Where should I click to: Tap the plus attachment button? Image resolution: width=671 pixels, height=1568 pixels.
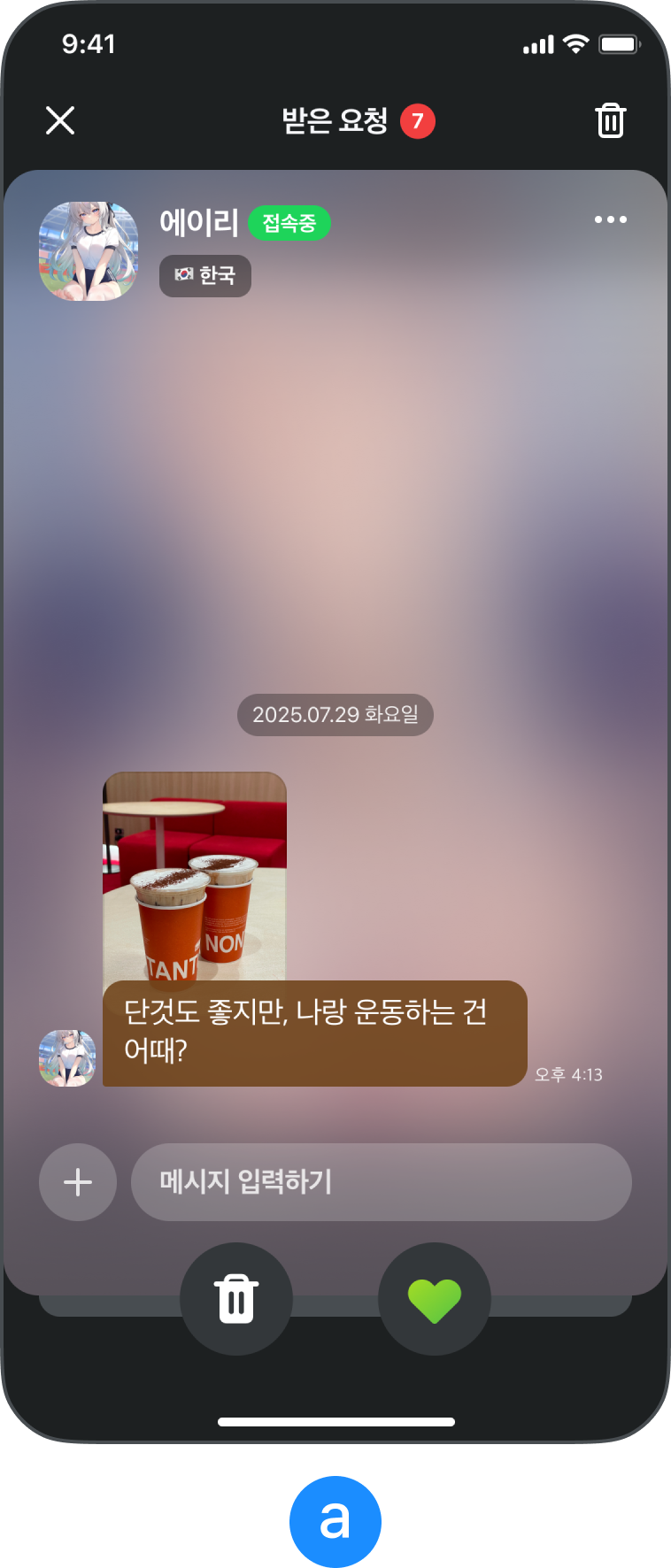pyautogui.click(x=78, y=1182)
